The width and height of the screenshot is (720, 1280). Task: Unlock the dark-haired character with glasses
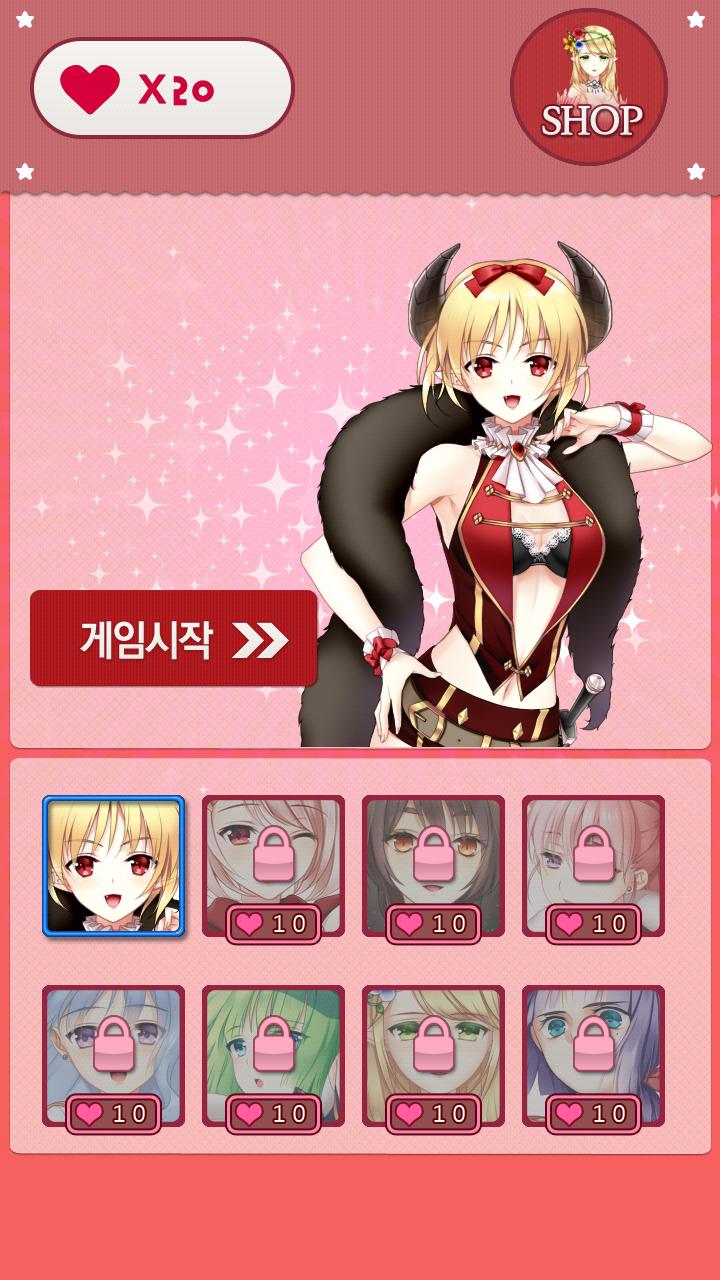click(433, 866)
